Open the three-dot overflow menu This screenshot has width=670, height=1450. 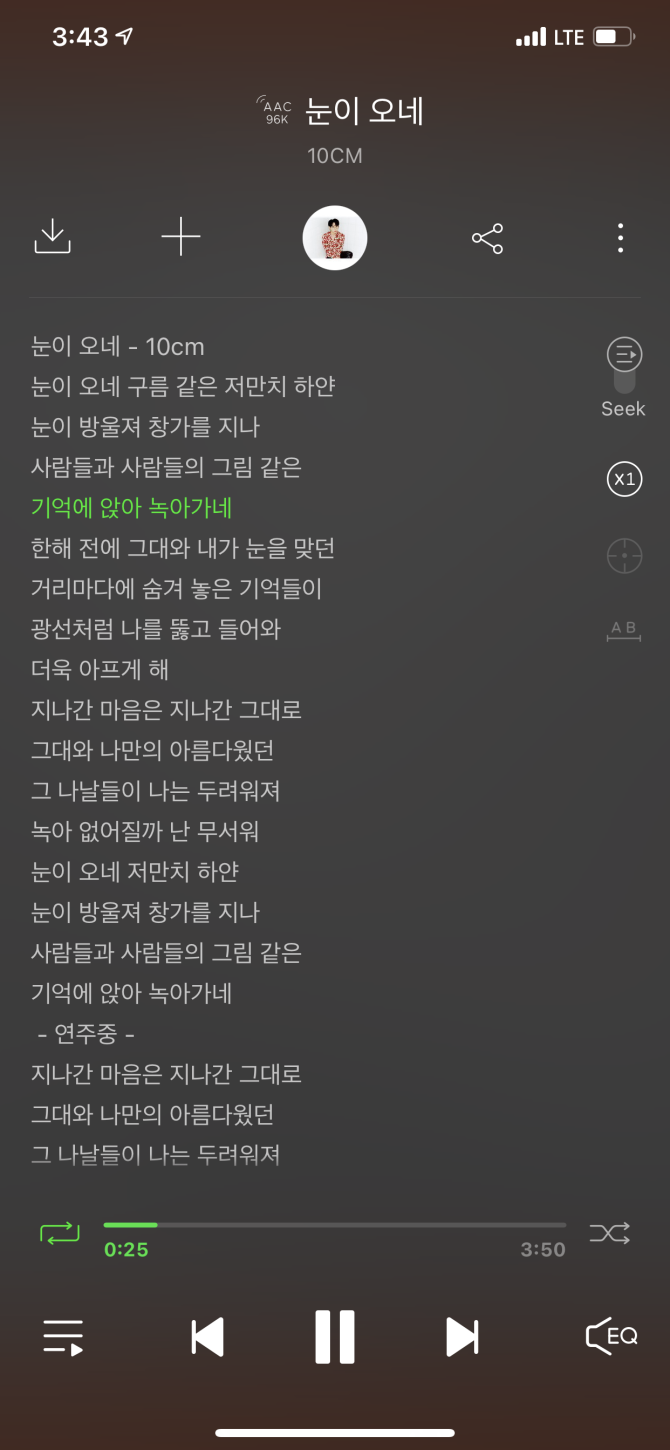point(620,238)
